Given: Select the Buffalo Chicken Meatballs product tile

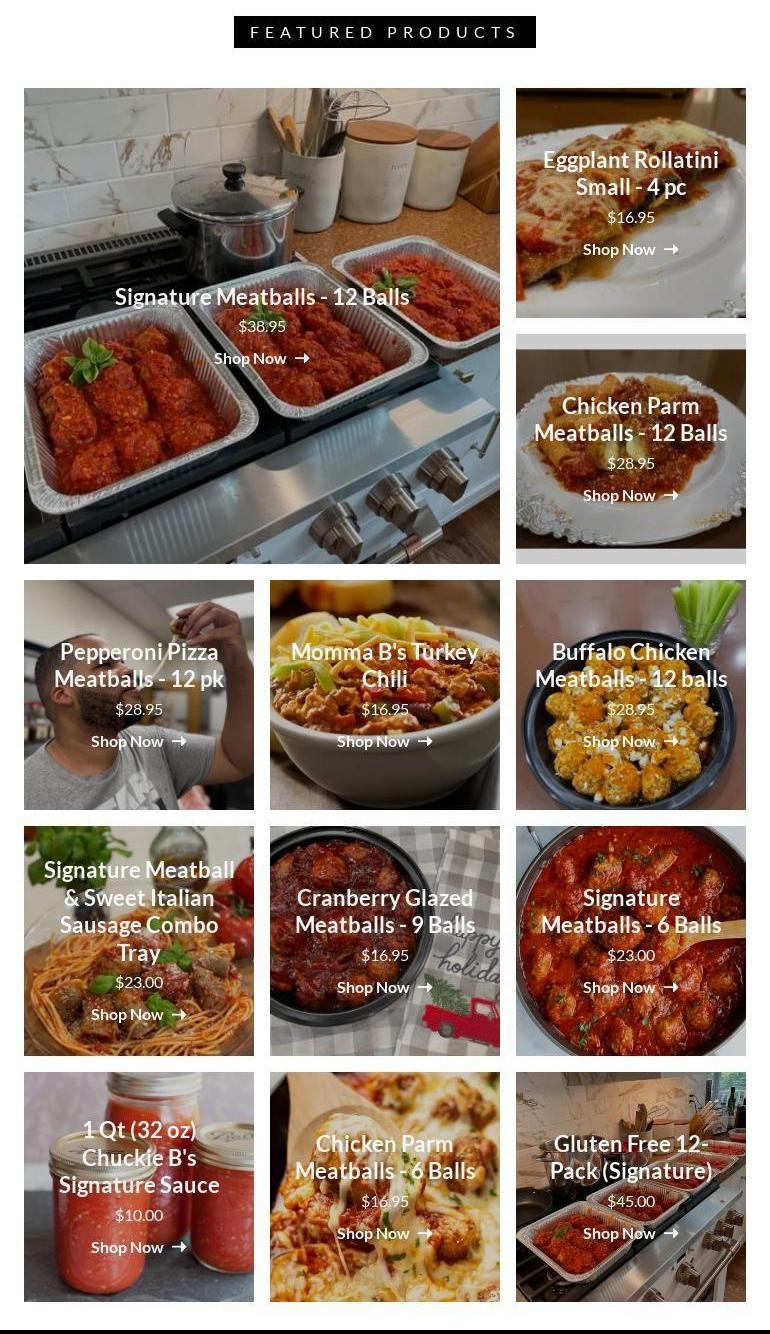Looking at the screenshot, I should coord(630,666).
